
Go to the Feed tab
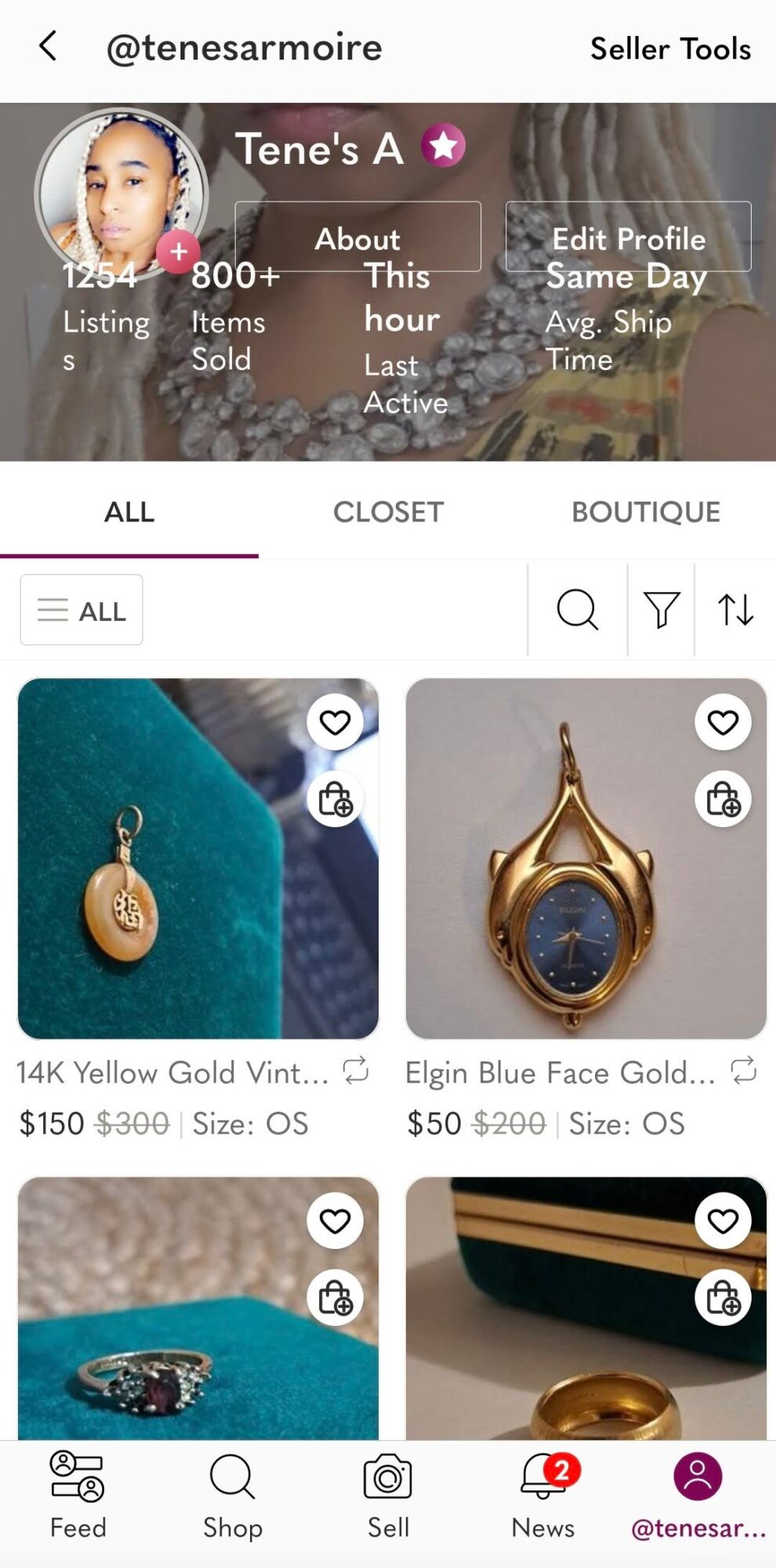78,1496
